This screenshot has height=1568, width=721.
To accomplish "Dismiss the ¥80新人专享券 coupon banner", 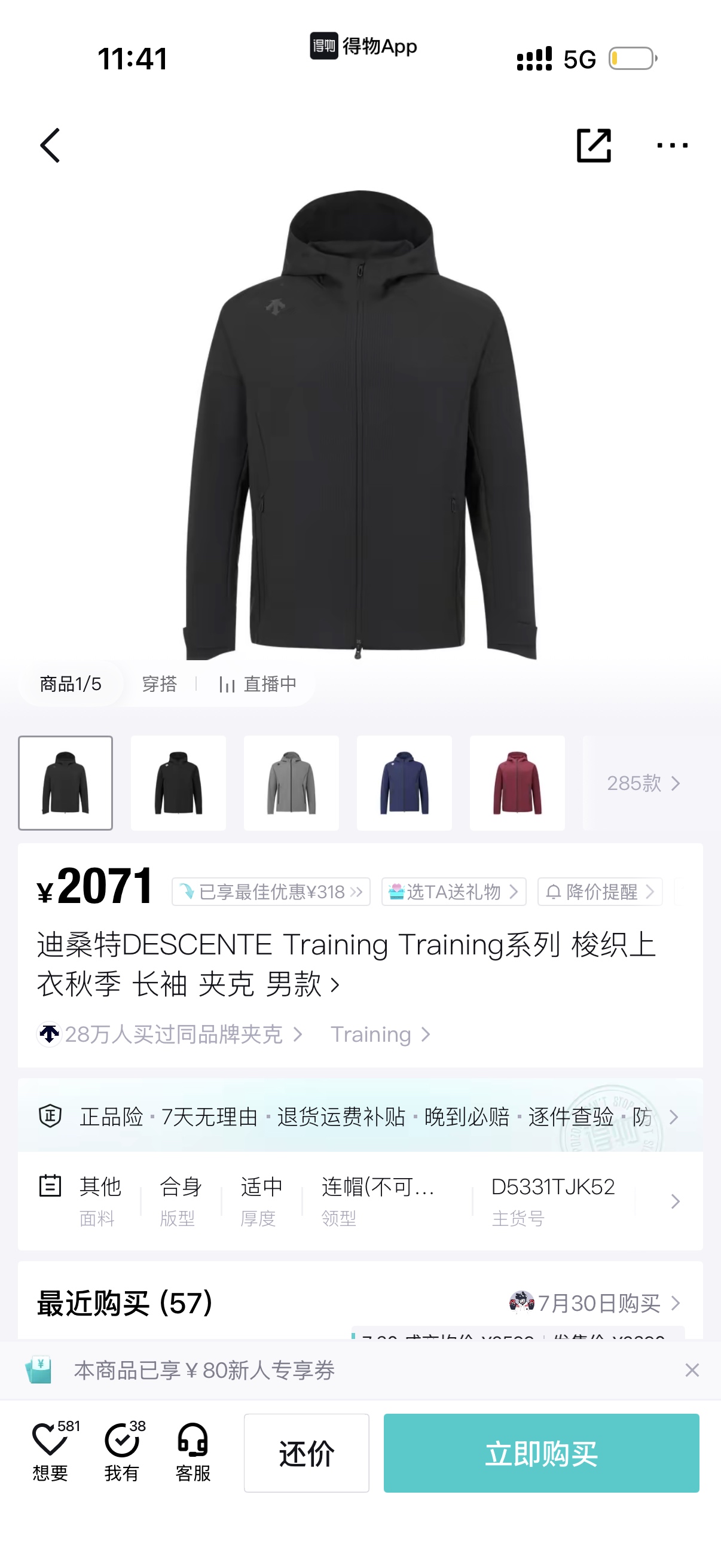I will [692, 1370].
